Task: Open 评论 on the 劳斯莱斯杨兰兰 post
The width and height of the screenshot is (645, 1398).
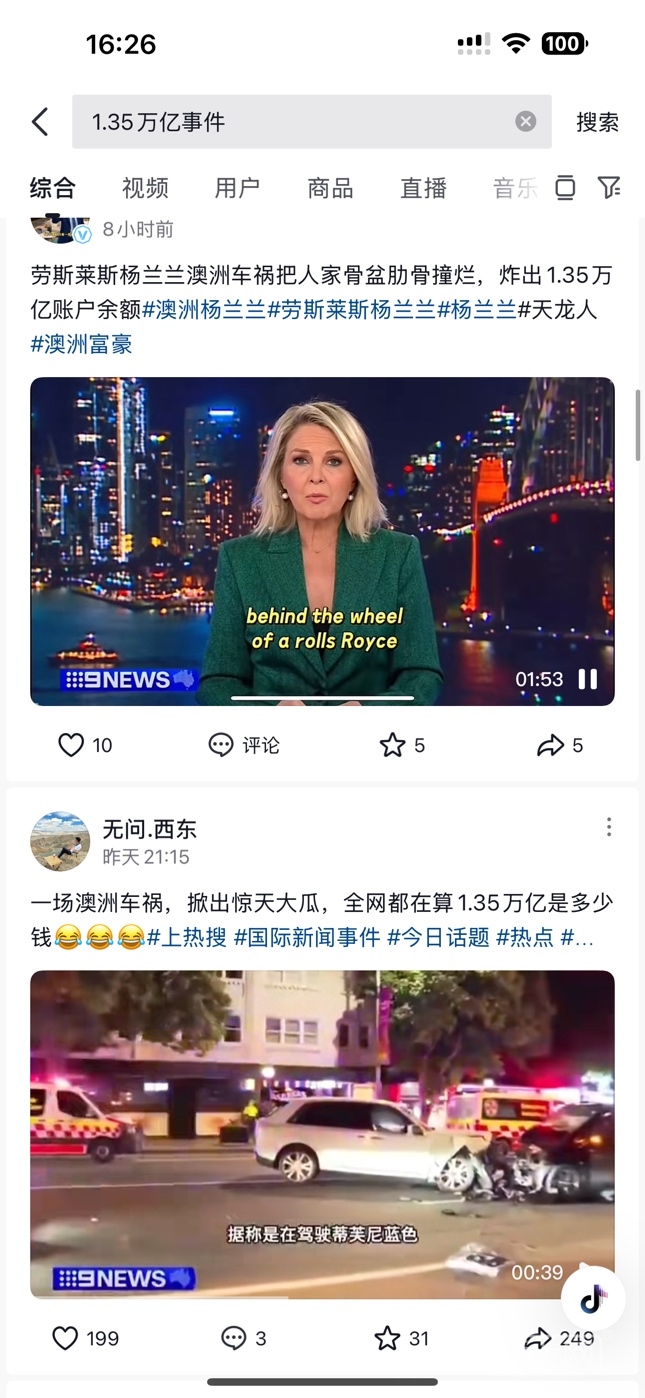Action: tap(244, 745)
